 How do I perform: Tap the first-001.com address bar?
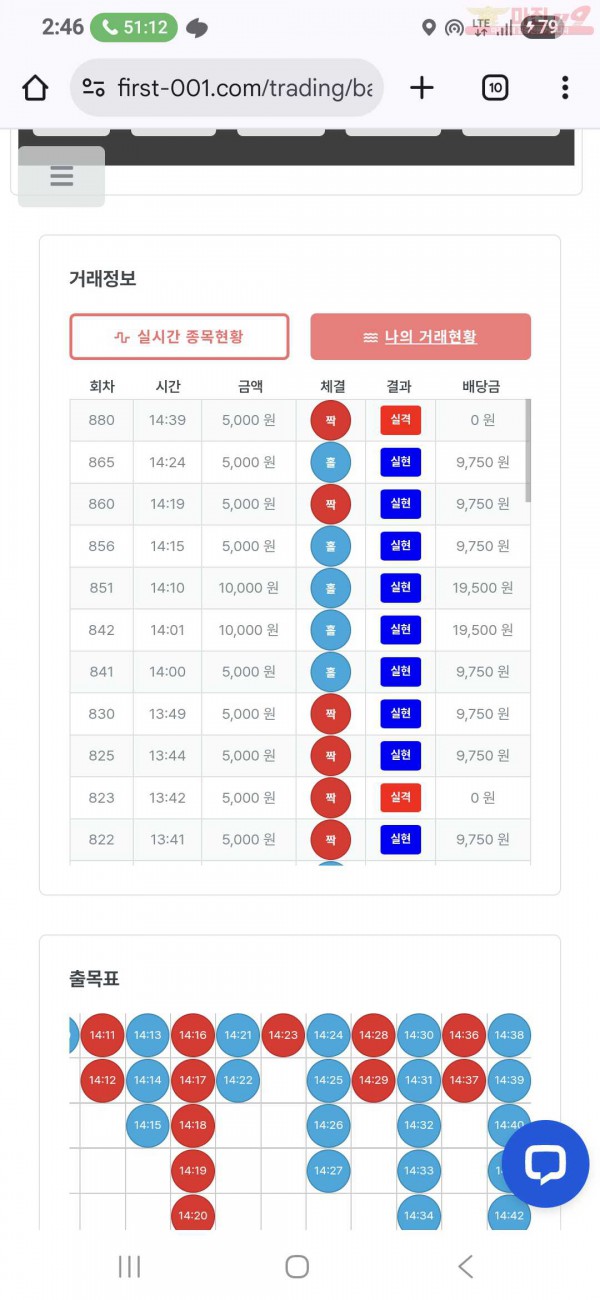[230, 88]
